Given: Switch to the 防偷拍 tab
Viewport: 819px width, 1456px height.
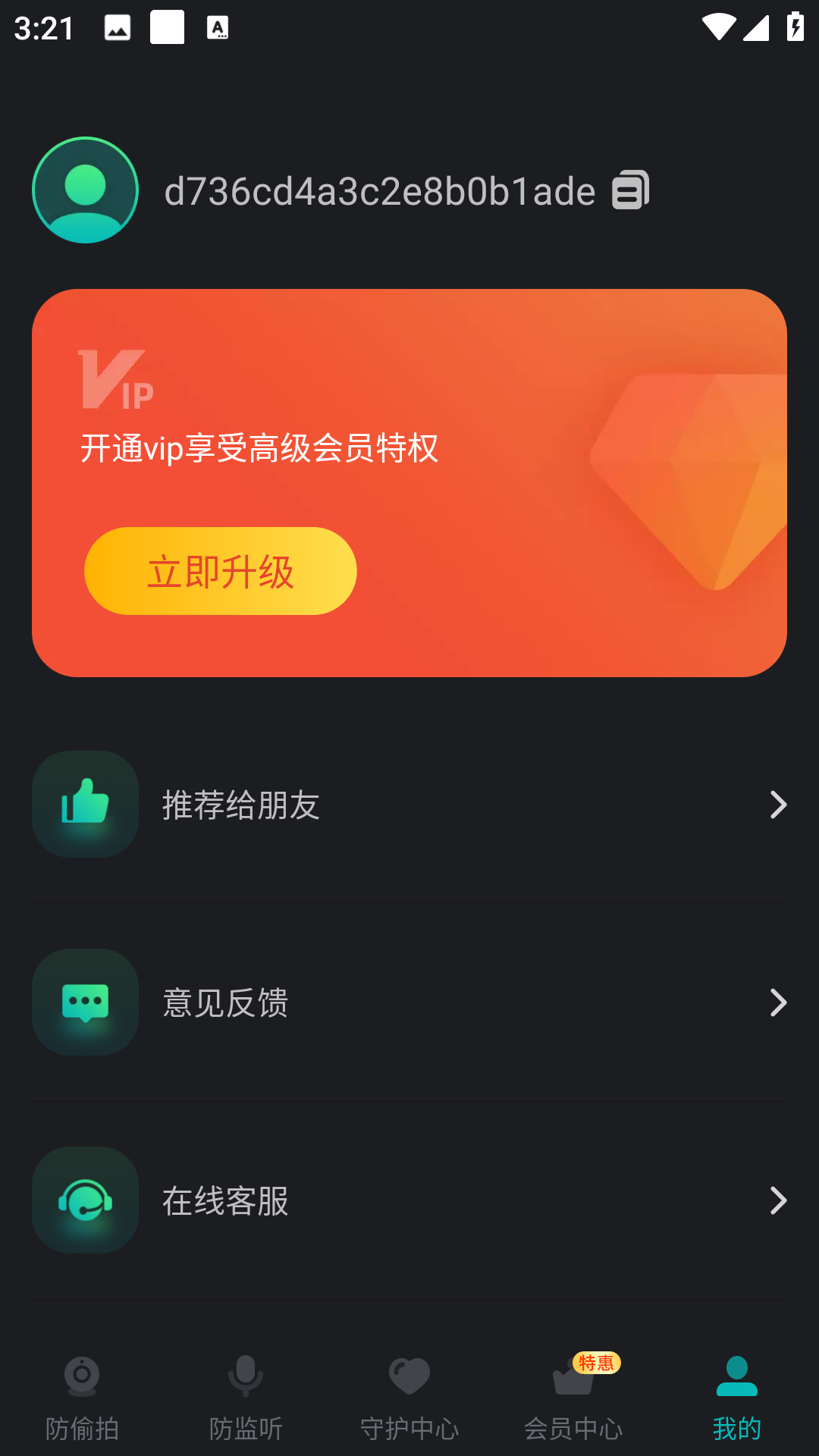Looking at the screenshot, I should coord(82,1397).
